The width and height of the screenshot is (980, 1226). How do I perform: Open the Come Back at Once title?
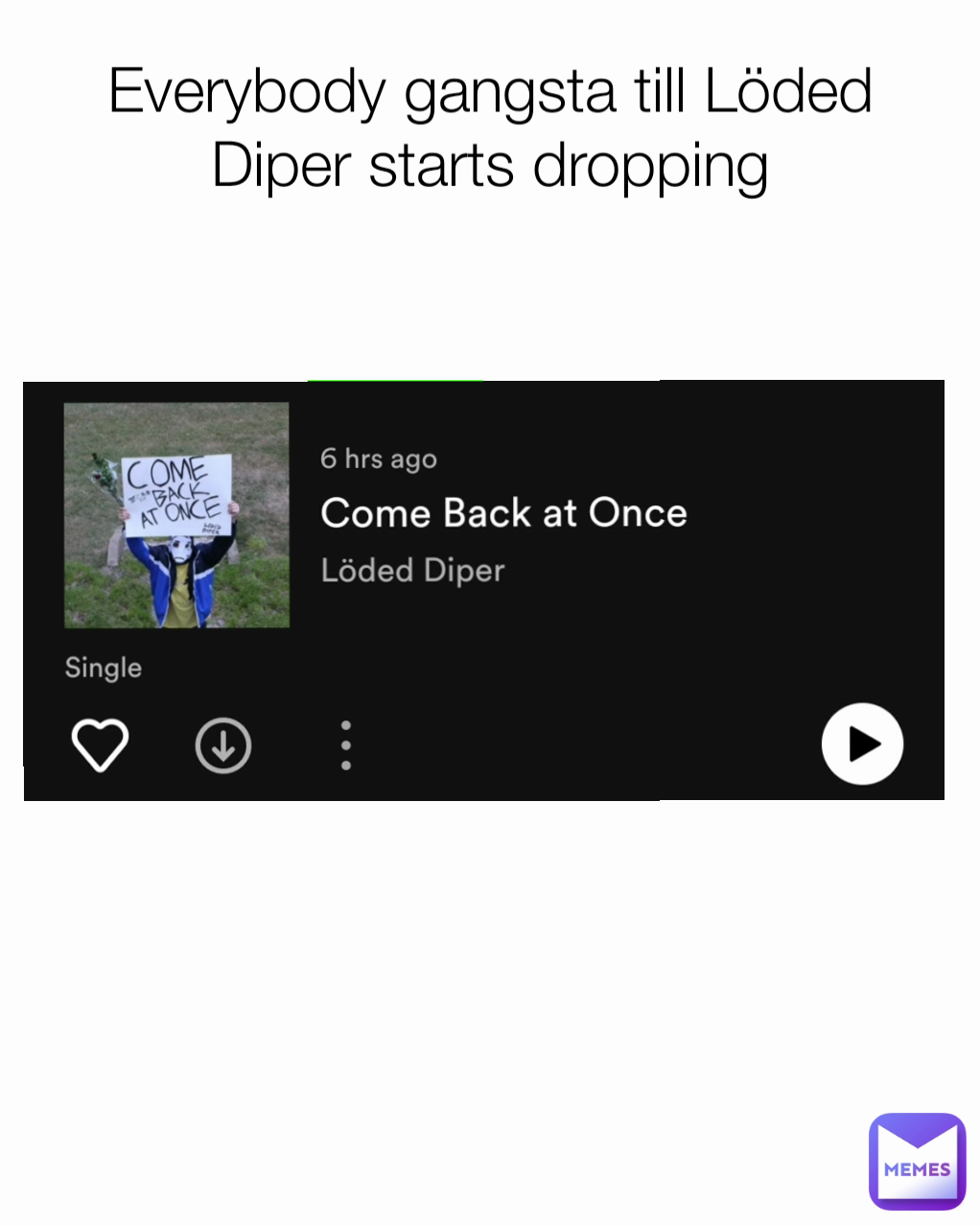click(x=504, y=513)
